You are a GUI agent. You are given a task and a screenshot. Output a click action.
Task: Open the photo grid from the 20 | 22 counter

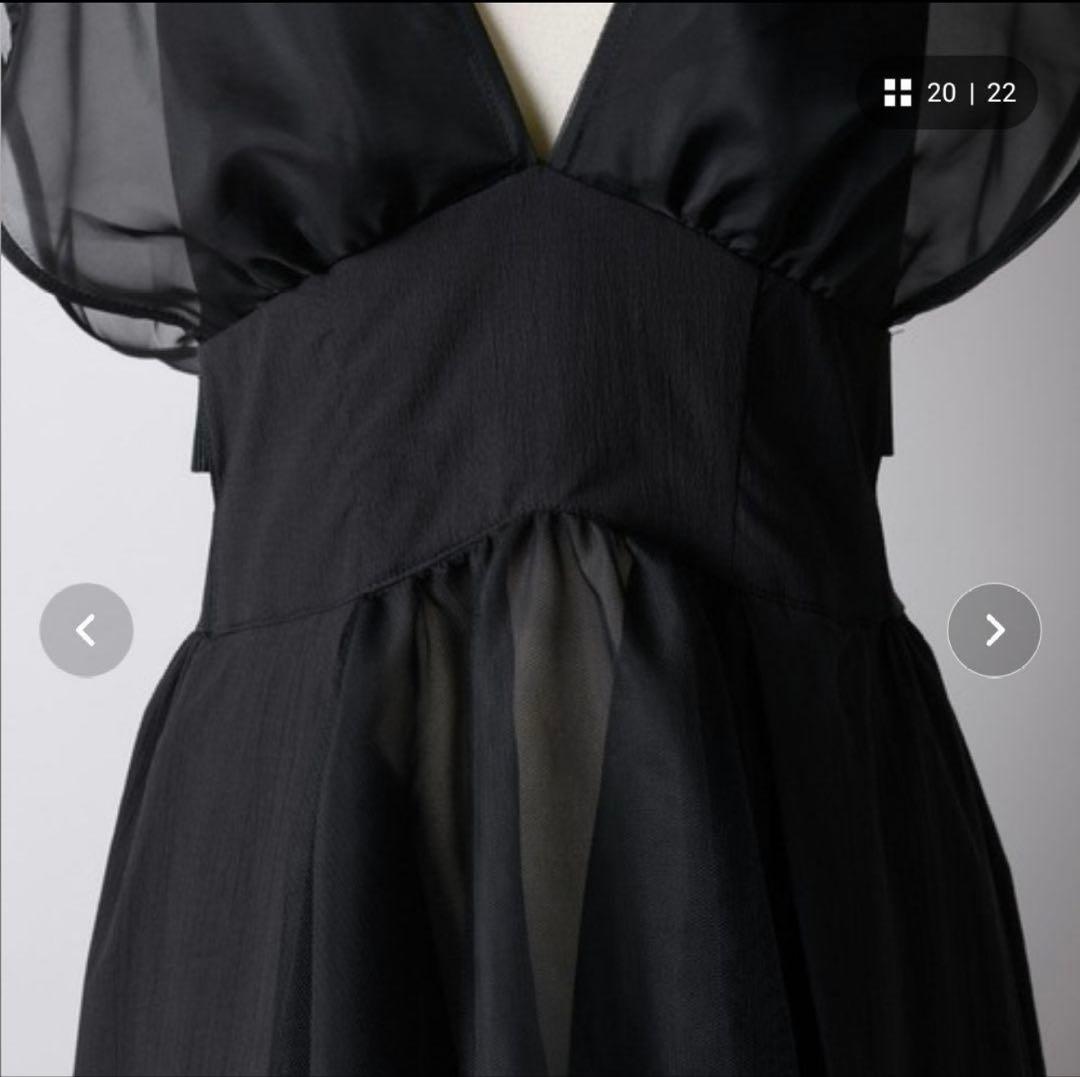point(948,93)
